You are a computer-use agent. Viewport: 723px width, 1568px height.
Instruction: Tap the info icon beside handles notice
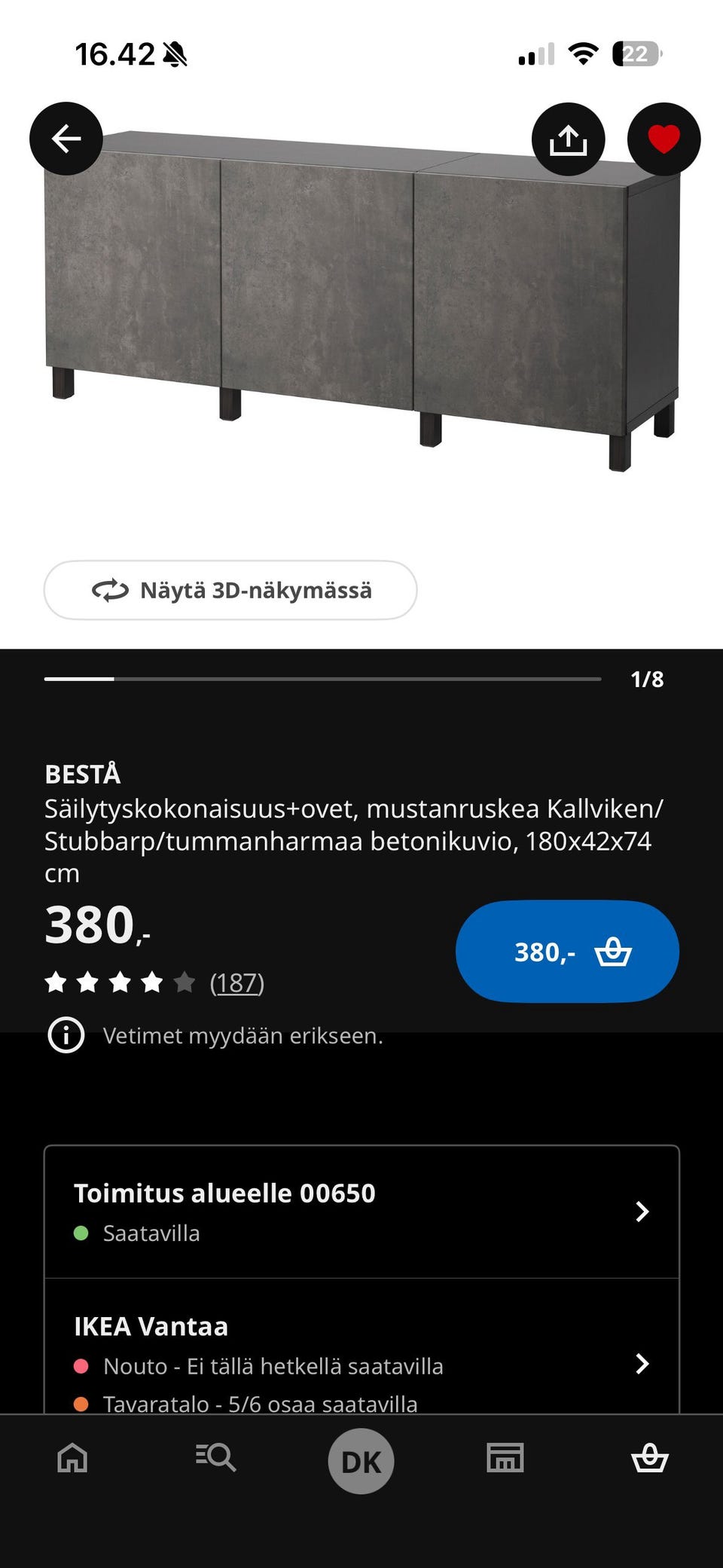pyautogui.click(x=65, y=1036)
